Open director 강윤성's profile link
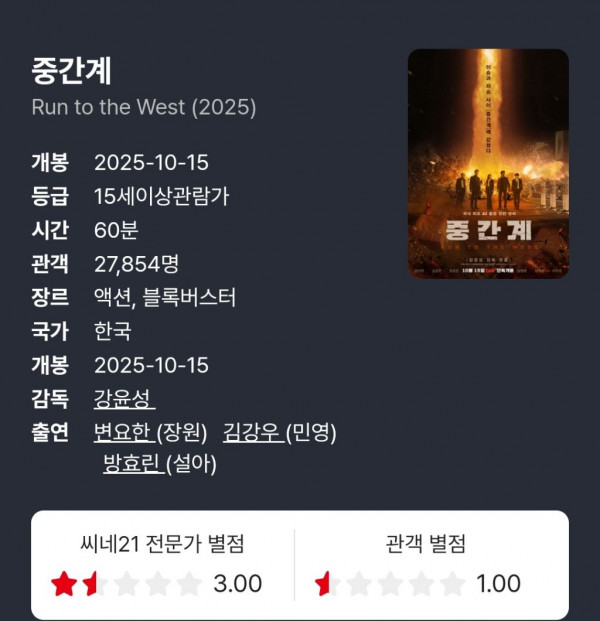Image resolution: width=600 pixels, height=621 pixels. (124, 399)
